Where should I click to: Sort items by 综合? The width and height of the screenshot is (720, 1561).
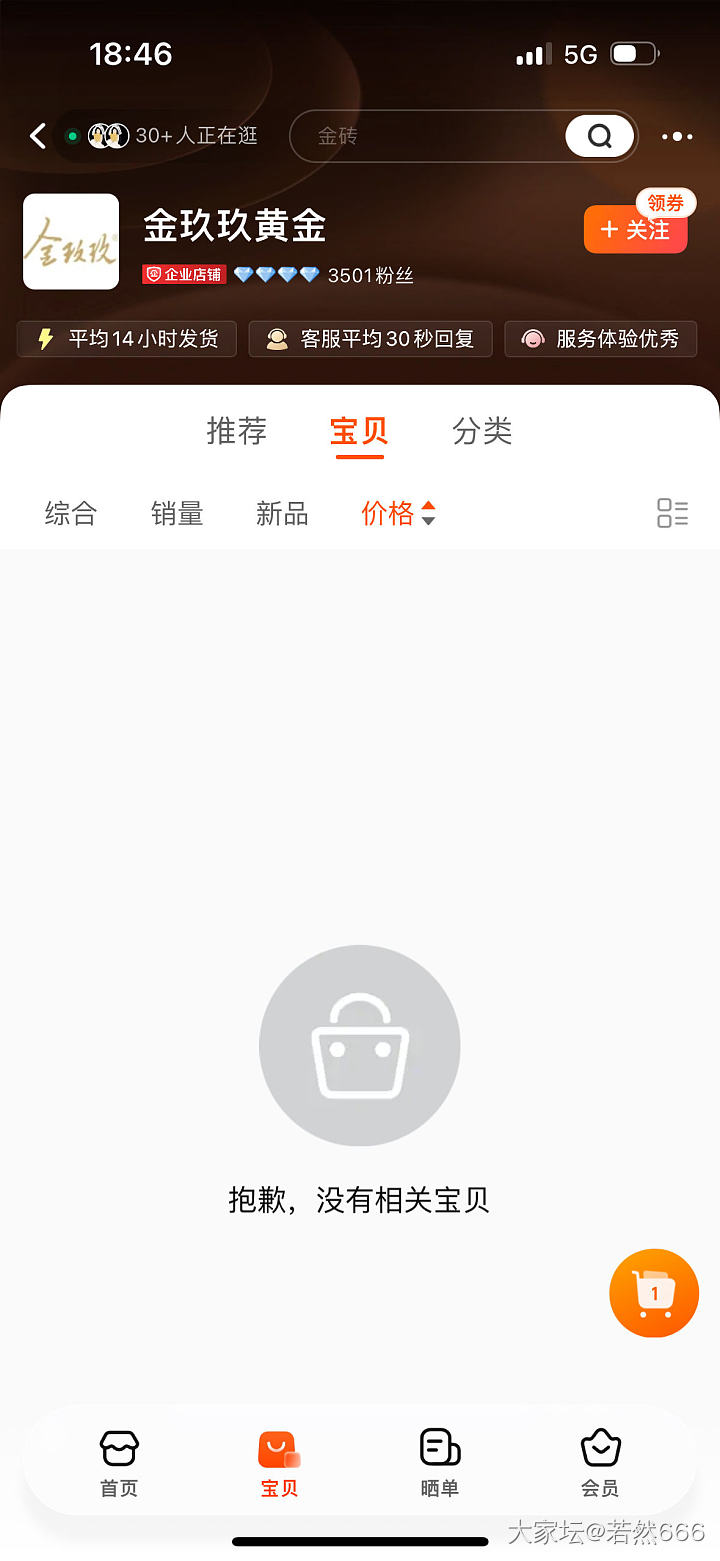71,514
